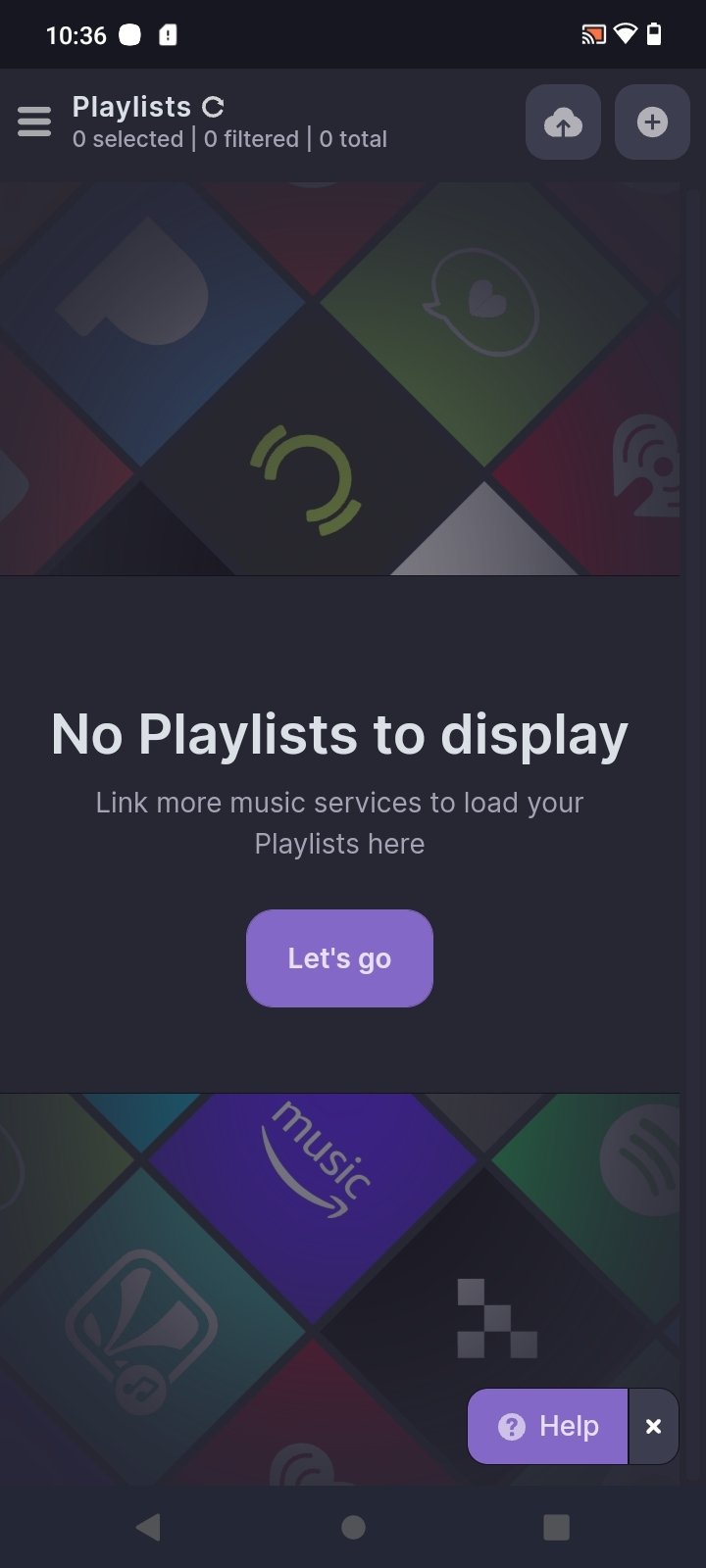Dismiss the Help widget
The image size is (706, 1568).
pyautogui.click(x=654, y=1426)
